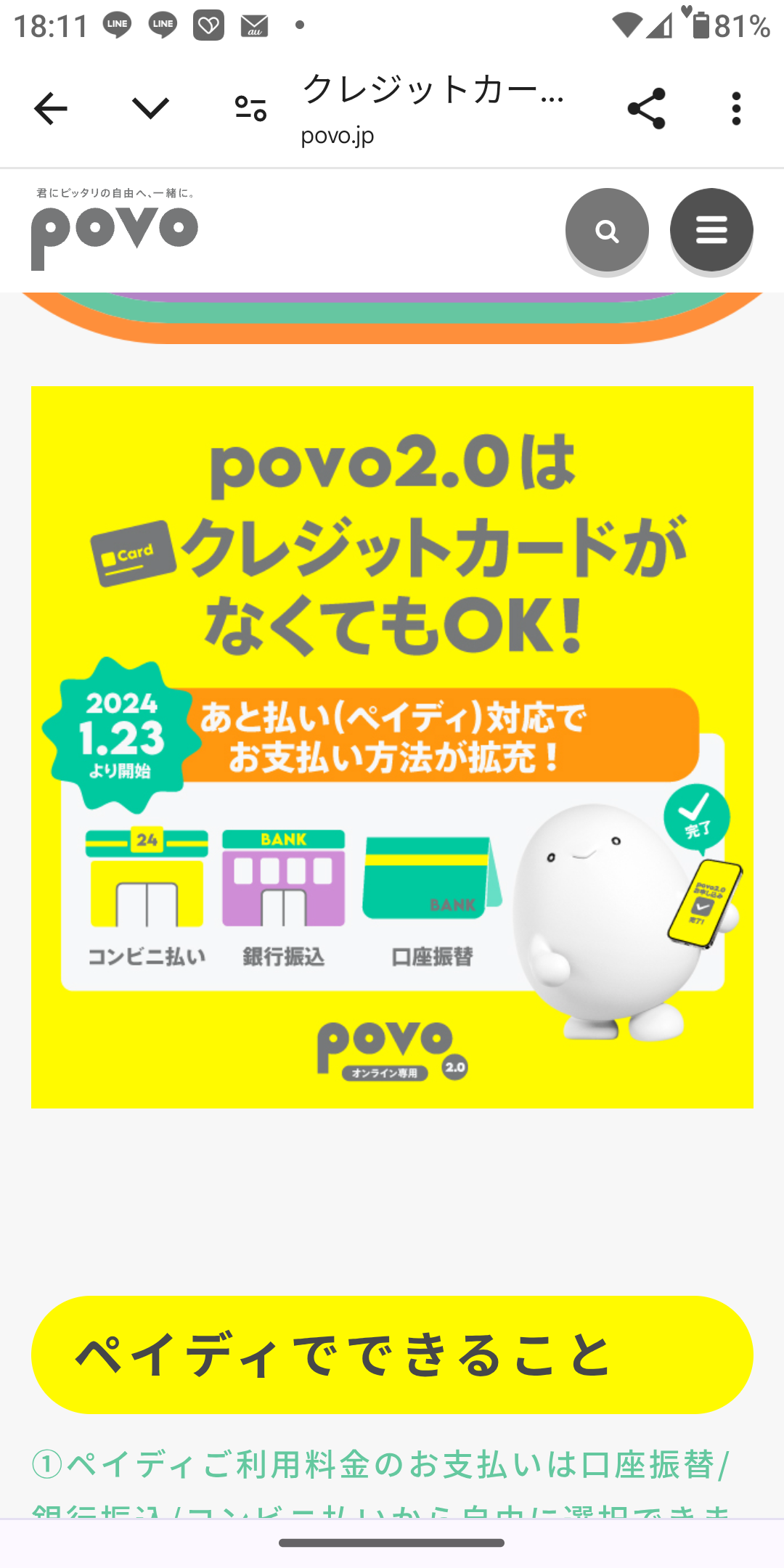The height and width of the screenshot is (1568, 784).
Task: Open the browser overflow menu
Action: (x=737, y=109)
